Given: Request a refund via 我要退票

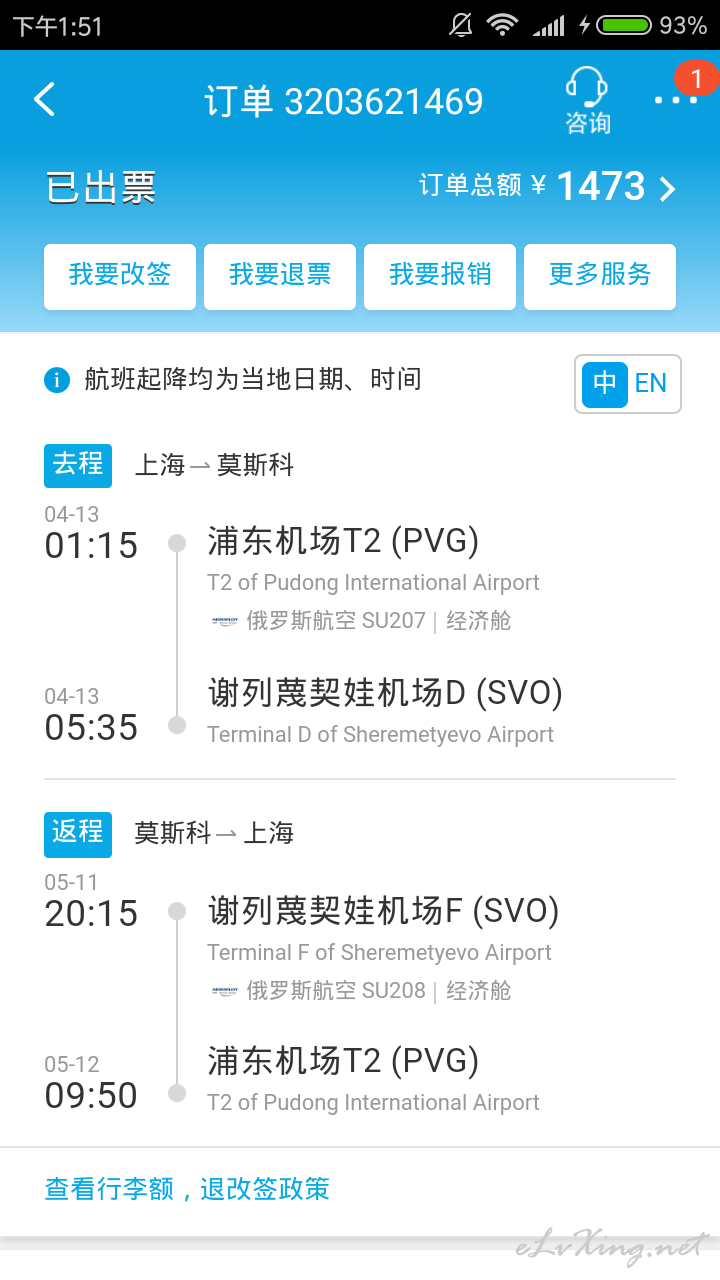Looking at the screenshot, I should point(280,277).
